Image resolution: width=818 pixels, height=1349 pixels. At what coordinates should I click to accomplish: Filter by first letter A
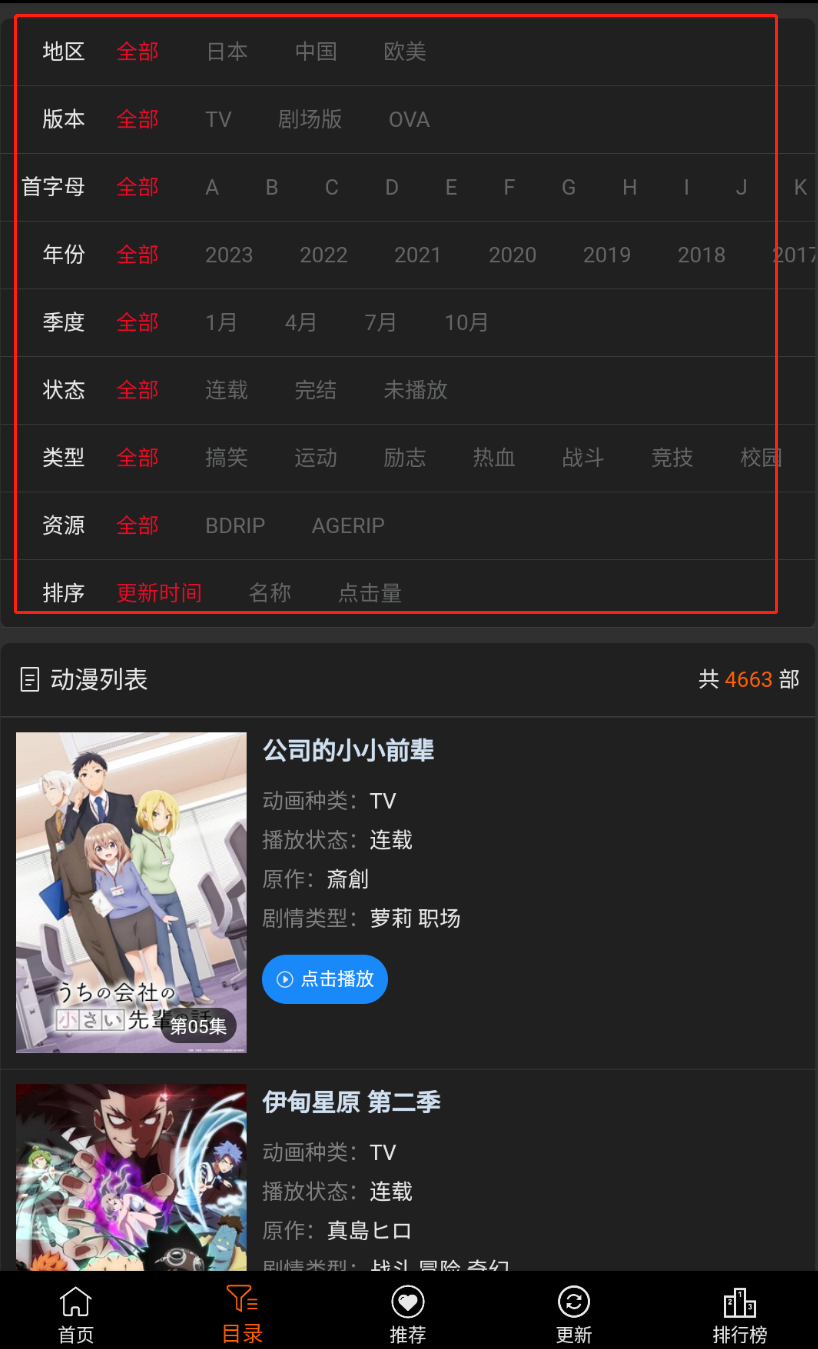(212, 187)
